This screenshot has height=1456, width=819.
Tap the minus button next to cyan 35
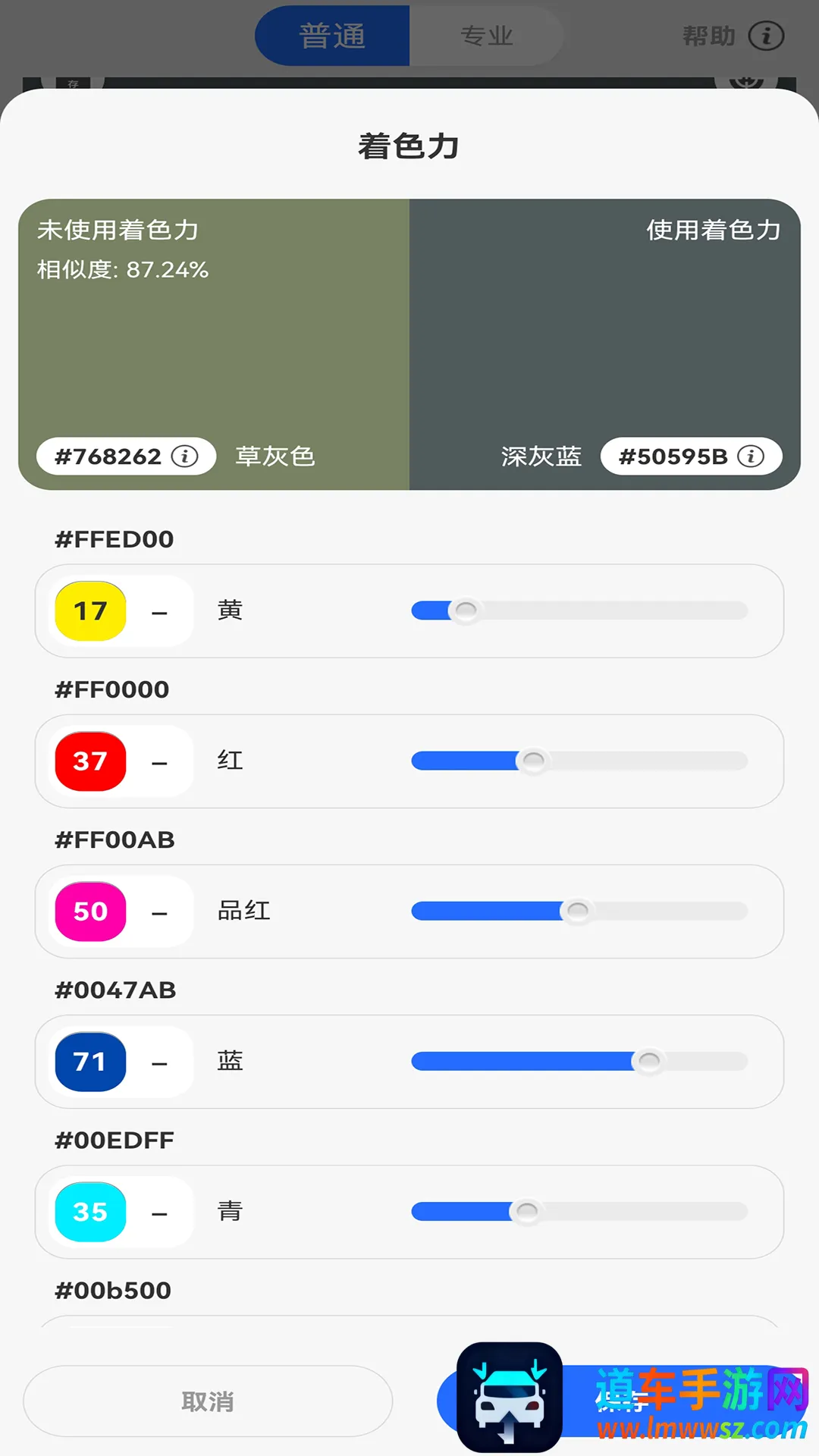tap(159, 1213)
